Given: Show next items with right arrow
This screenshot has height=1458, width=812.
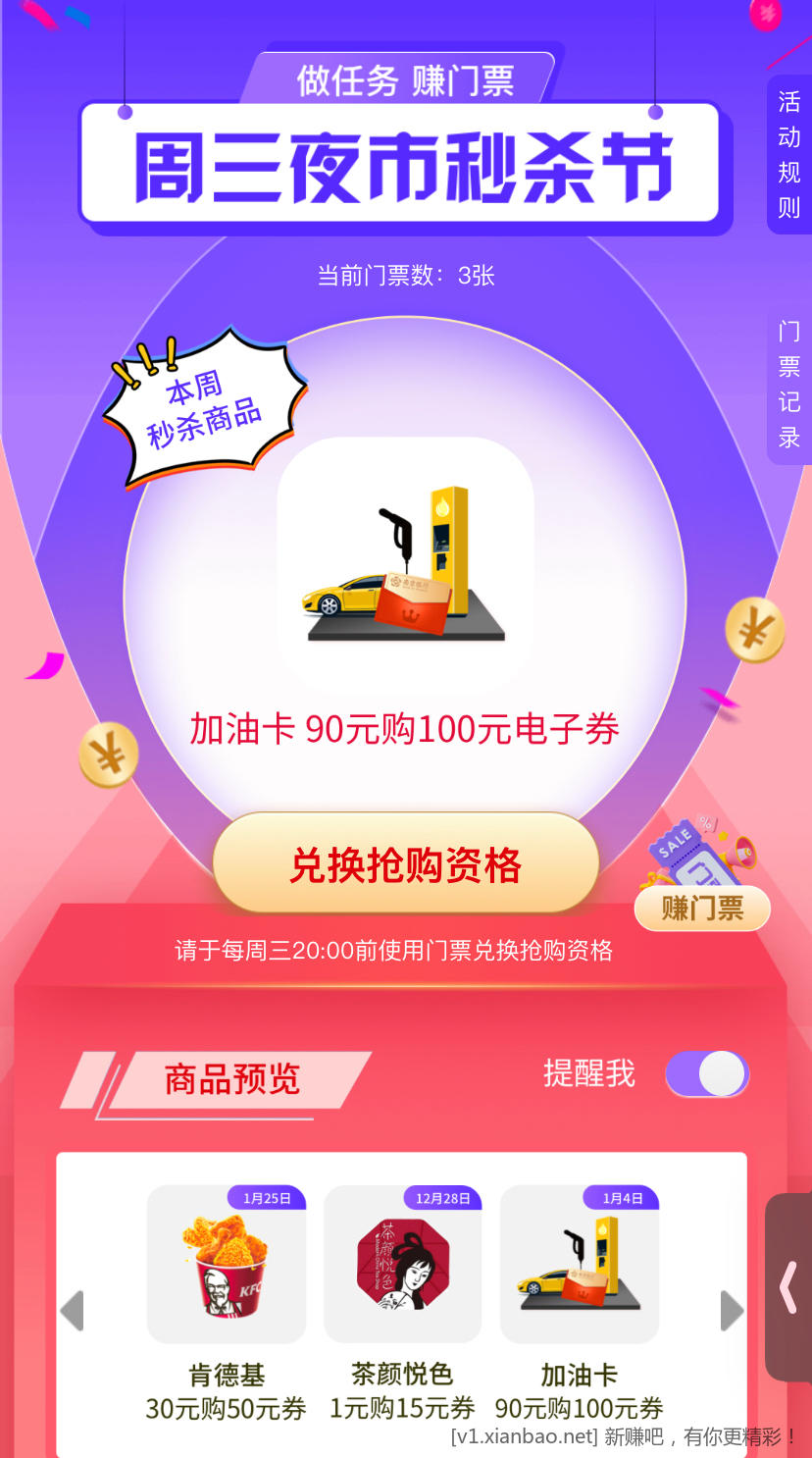Looking at the screenshot, I should 732,1311.
